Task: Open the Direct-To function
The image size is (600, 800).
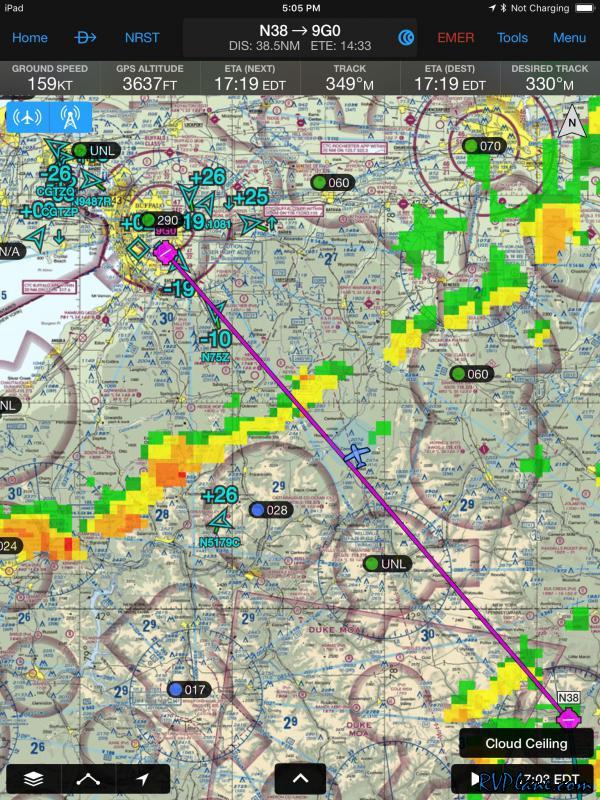Action: pyautogui.click(x=87, y=37)
